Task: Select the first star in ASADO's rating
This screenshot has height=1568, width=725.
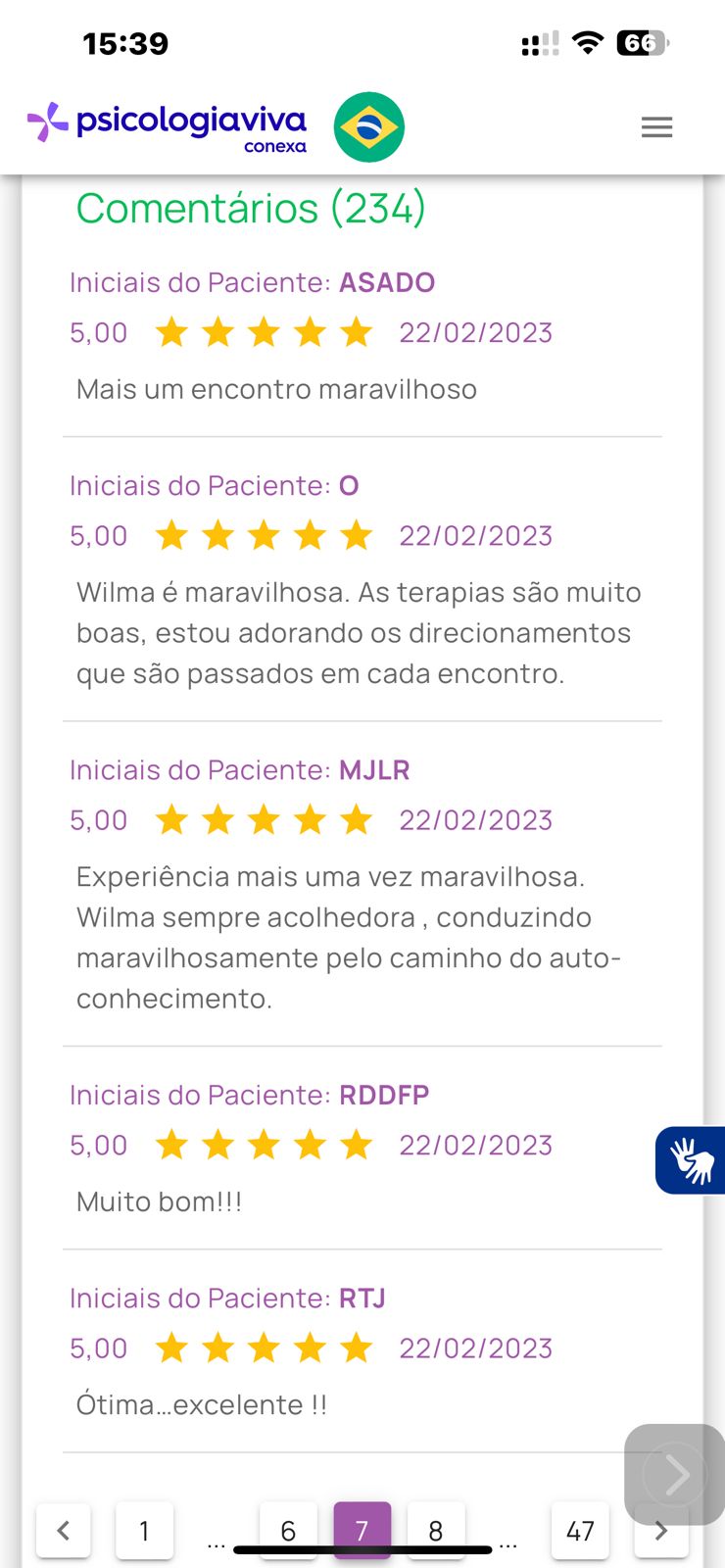Action: click(x=172, y=332)
